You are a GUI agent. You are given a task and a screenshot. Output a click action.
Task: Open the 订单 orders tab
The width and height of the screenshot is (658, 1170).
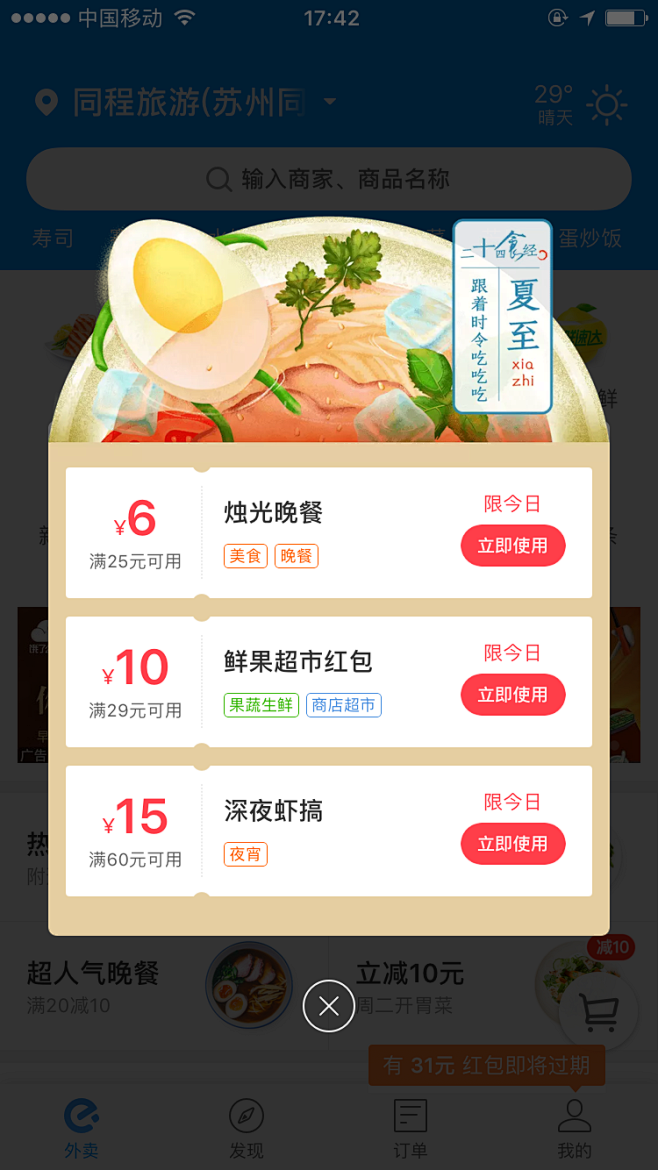coord(410,1127)
